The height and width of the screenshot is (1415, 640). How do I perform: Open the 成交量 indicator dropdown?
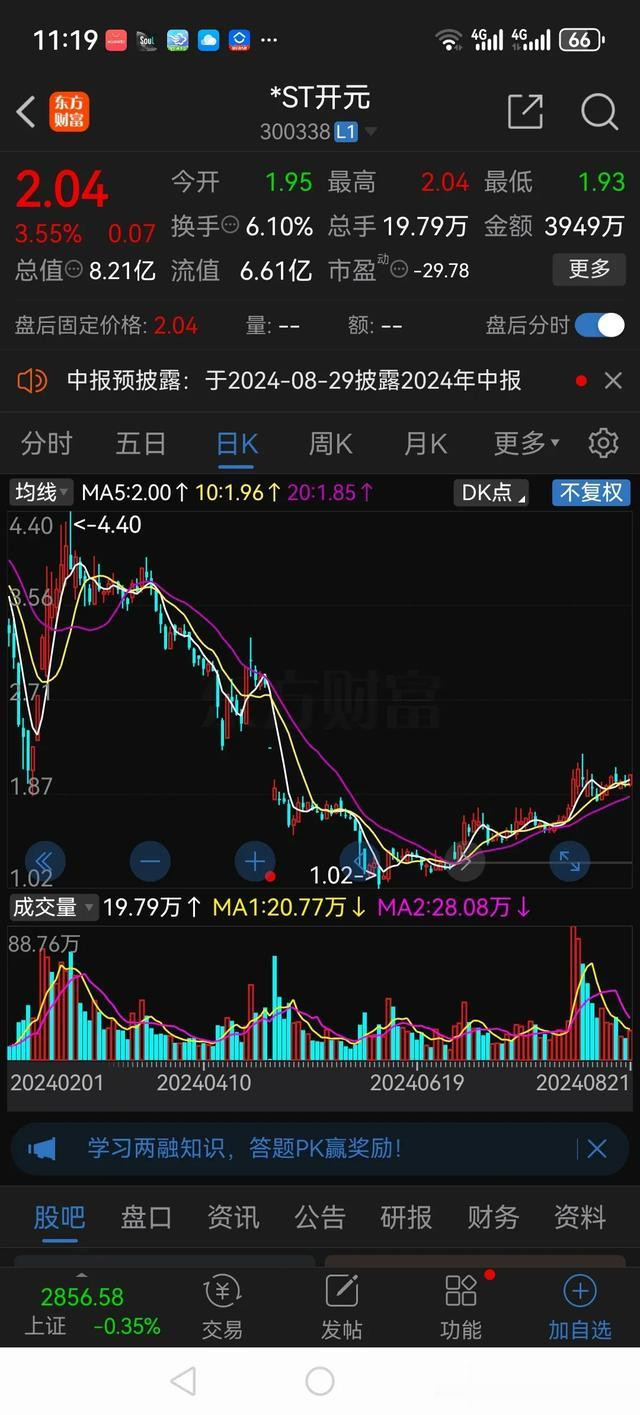coord(53,907)
